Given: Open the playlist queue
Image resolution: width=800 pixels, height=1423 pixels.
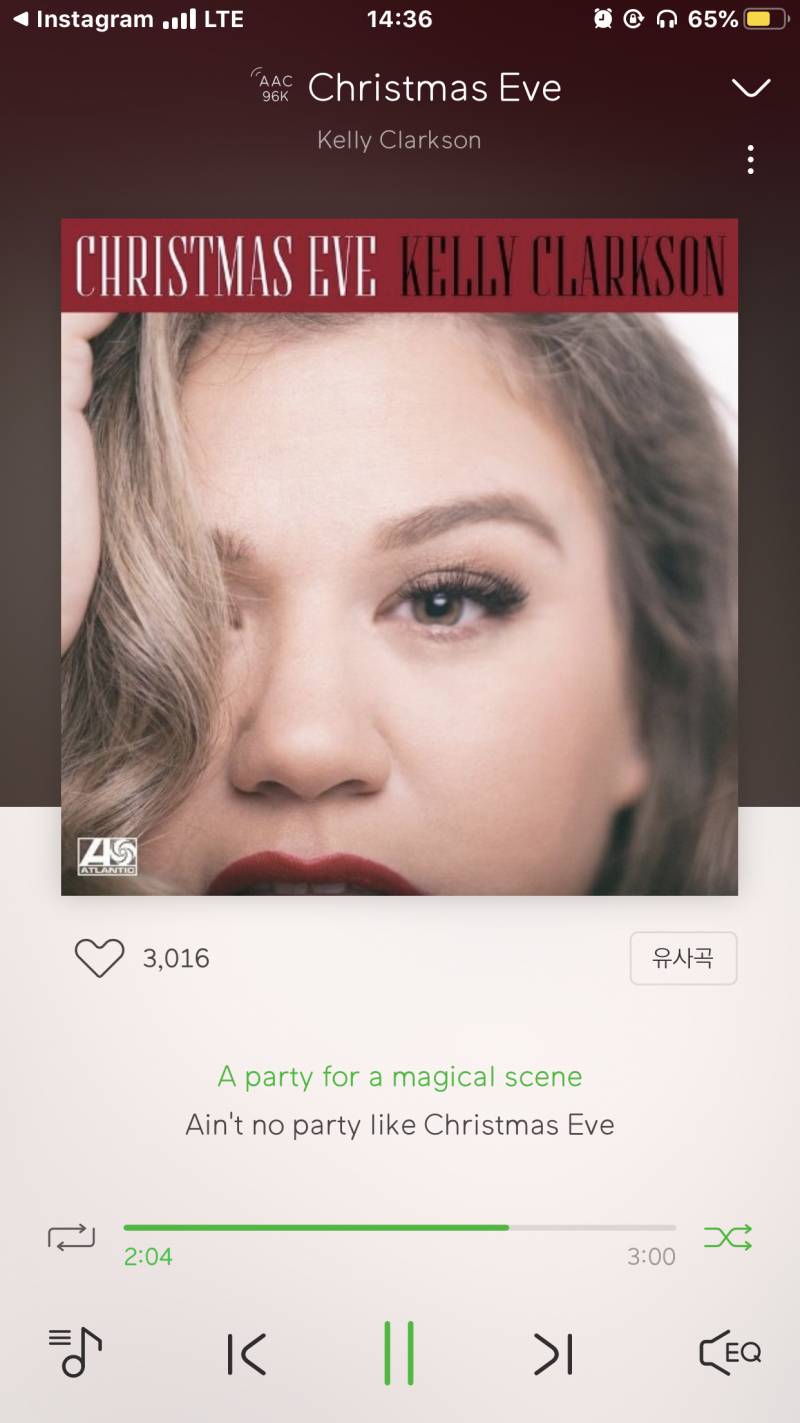Looking at the screenshot, I should (75, 1352).
